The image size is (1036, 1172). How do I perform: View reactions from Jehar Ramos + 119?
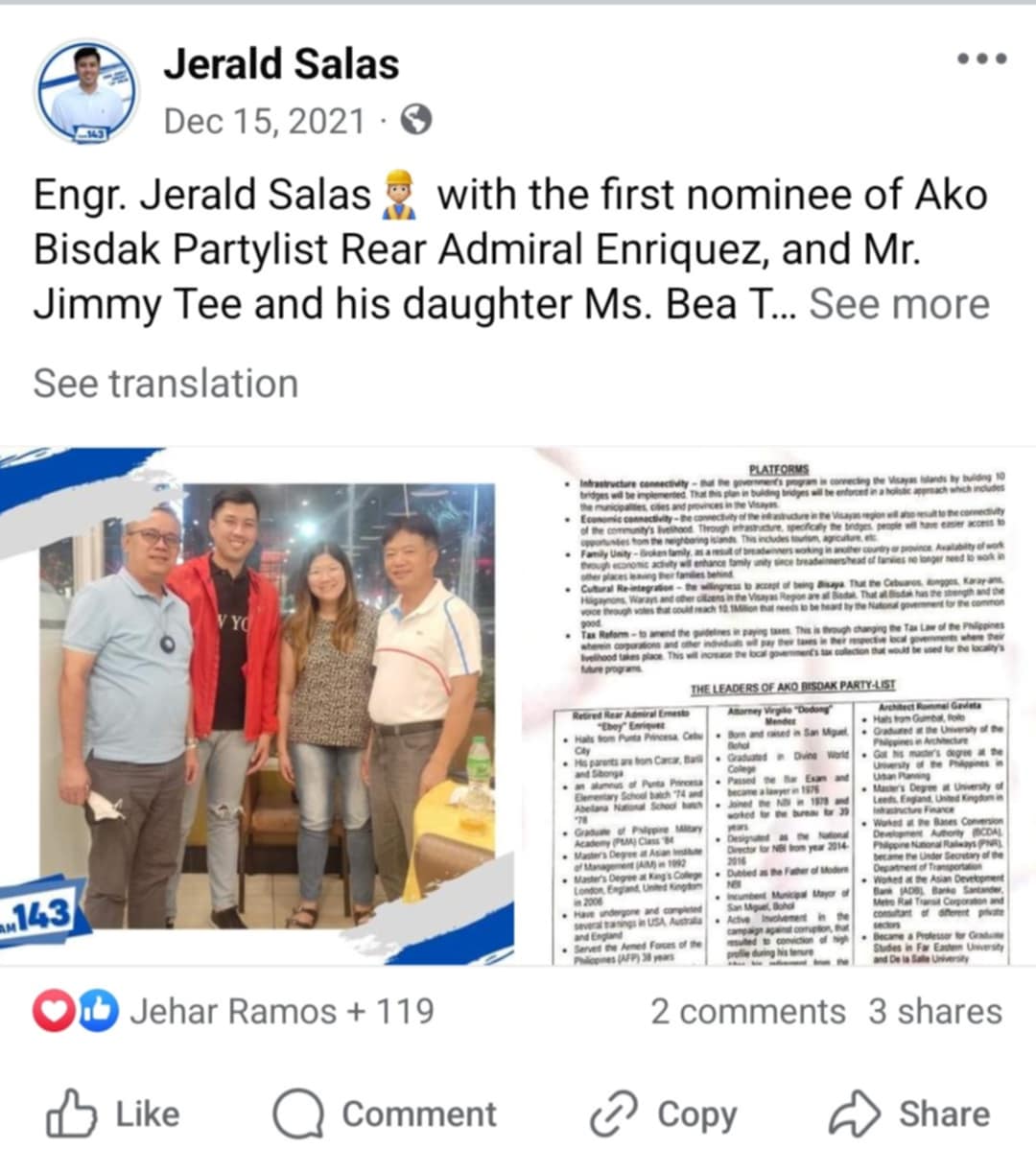coord(233,1011)
